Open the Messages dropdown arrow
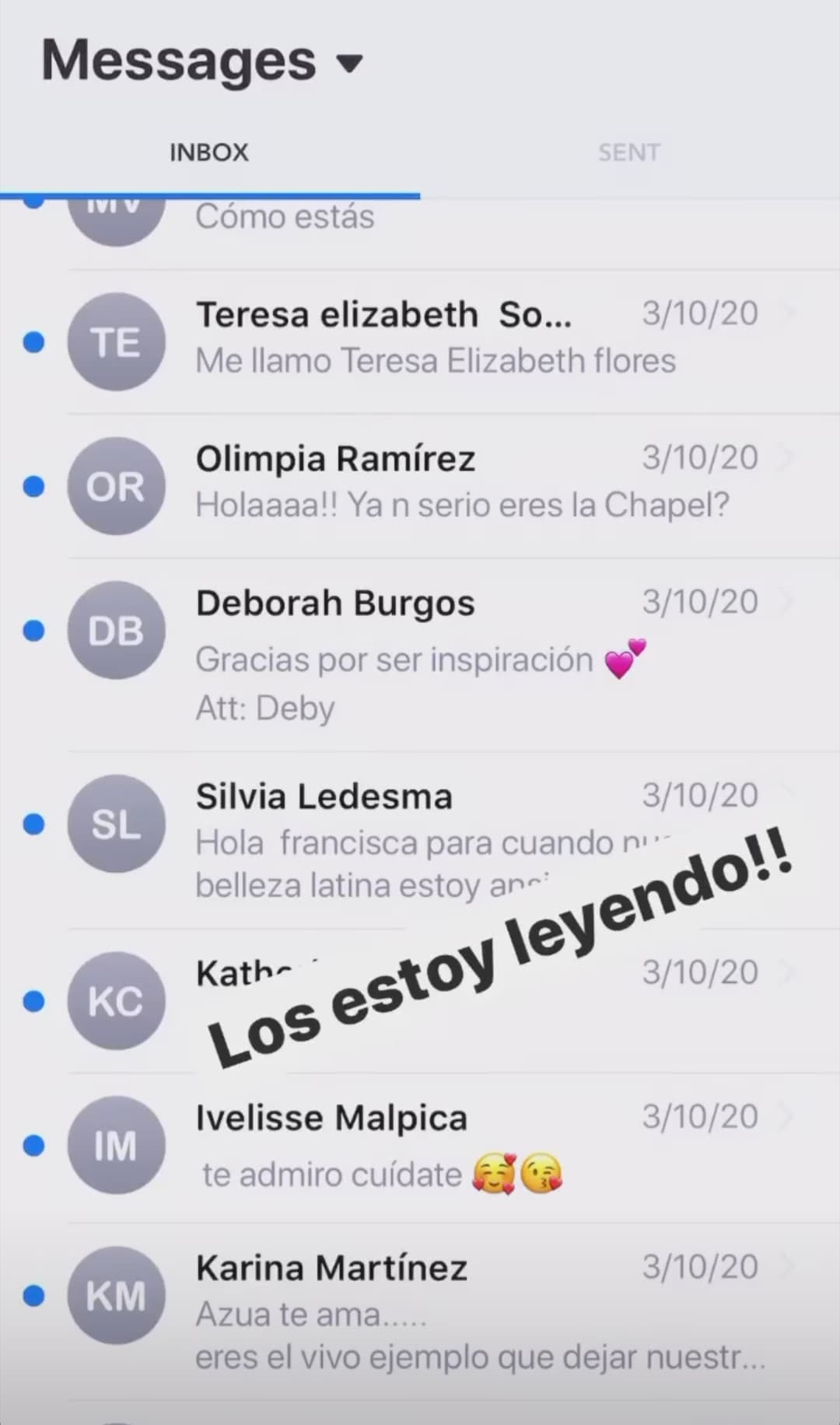This screenshot has height=1425, width=840. 349,64
